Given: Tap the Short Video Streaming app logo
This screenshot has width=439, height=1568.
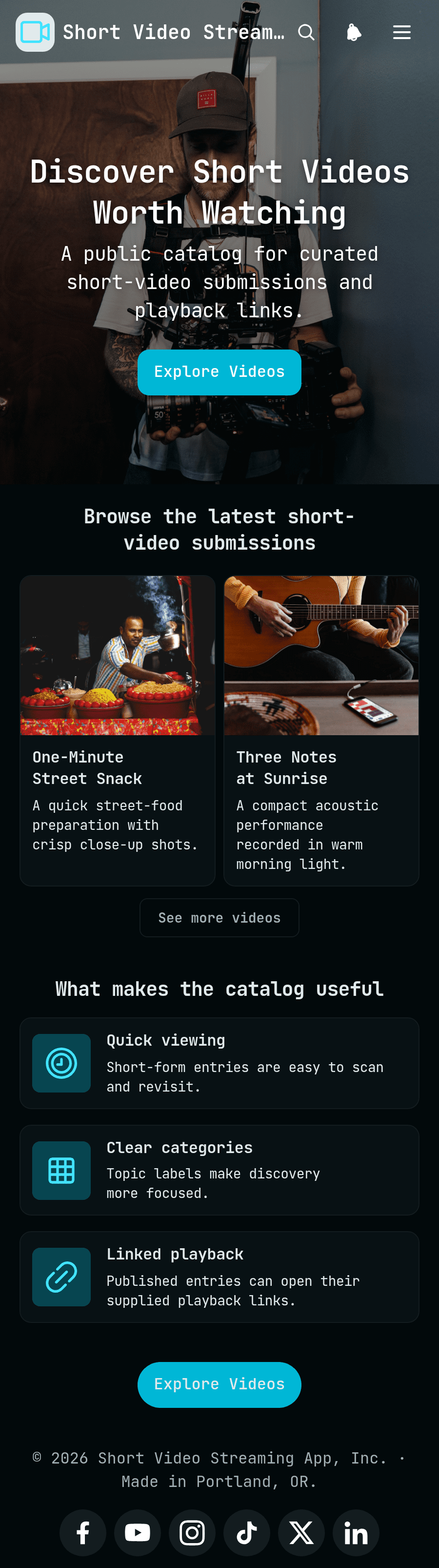Looking at the screenshot, I should [x=35, y=32].
